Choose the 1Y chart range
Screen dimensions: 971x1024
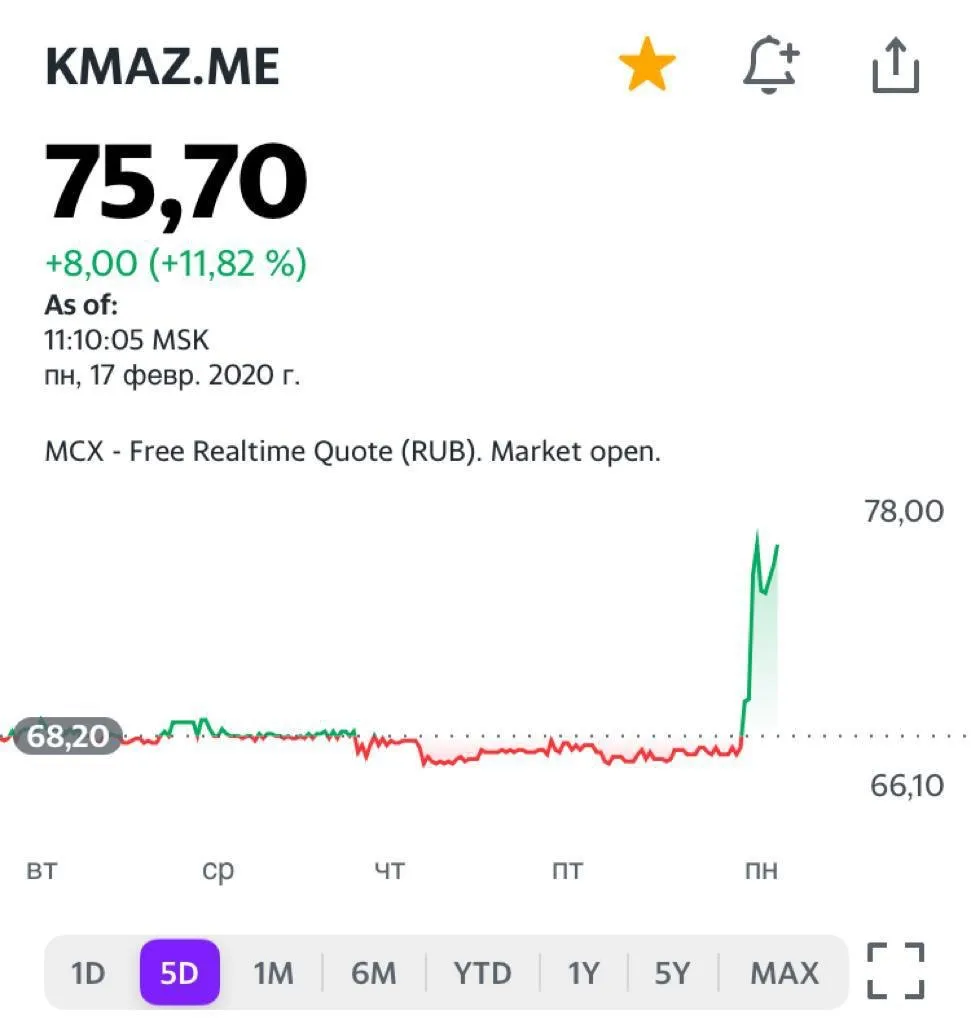click(x=582, y=973)
